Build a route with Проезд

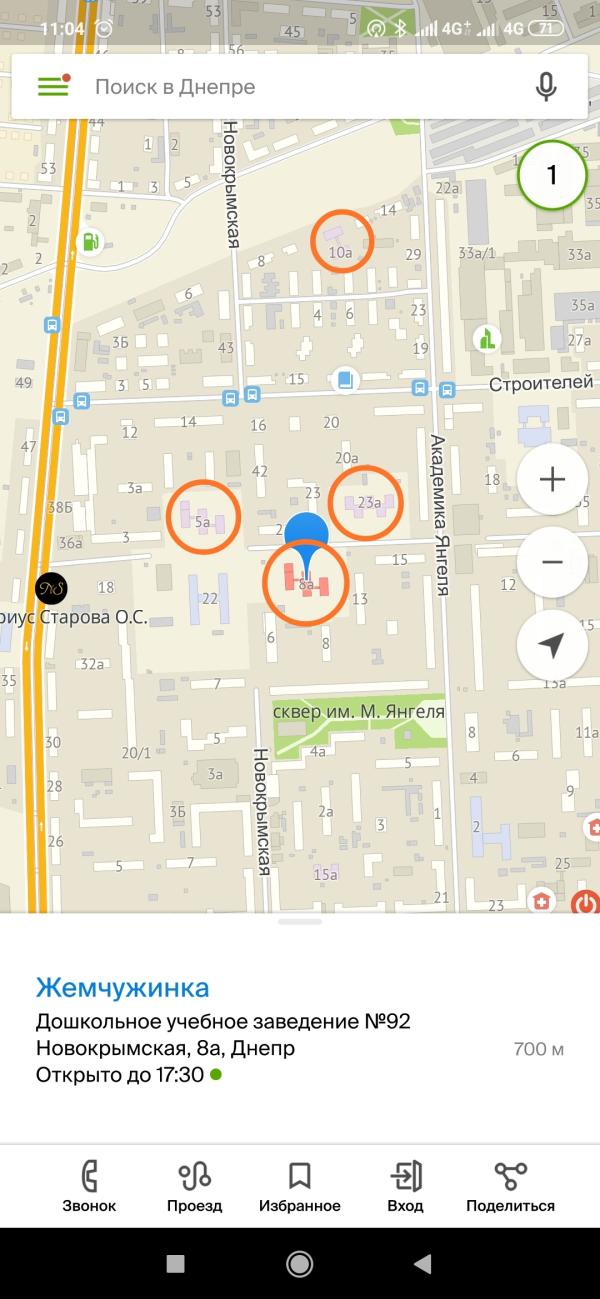tap(194, 1187)
